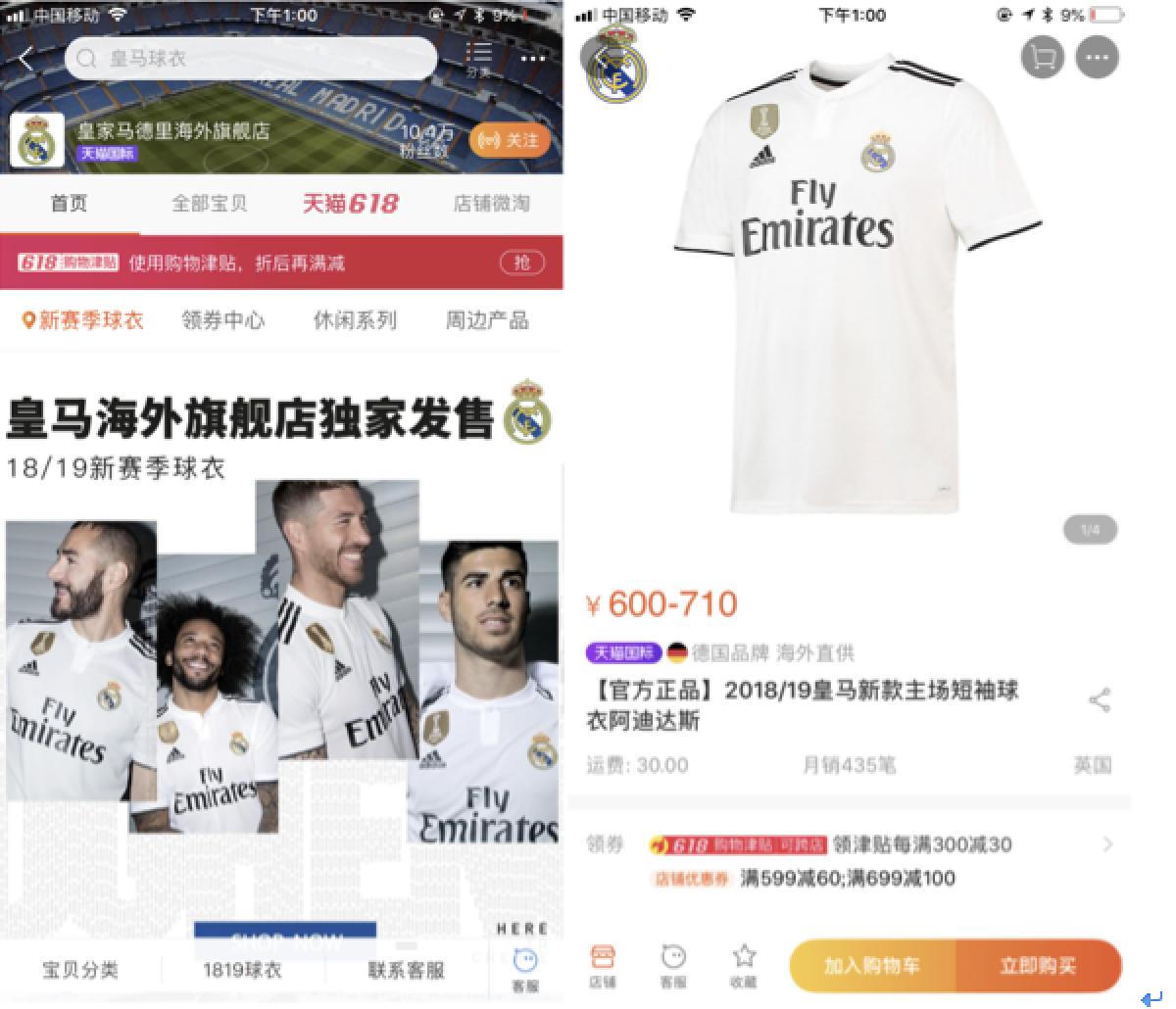Image resolution: width=1176 pixels, height=1009 pixels.
Task: Tap 加入购物车 to add to cart
Action: [871, 966]
